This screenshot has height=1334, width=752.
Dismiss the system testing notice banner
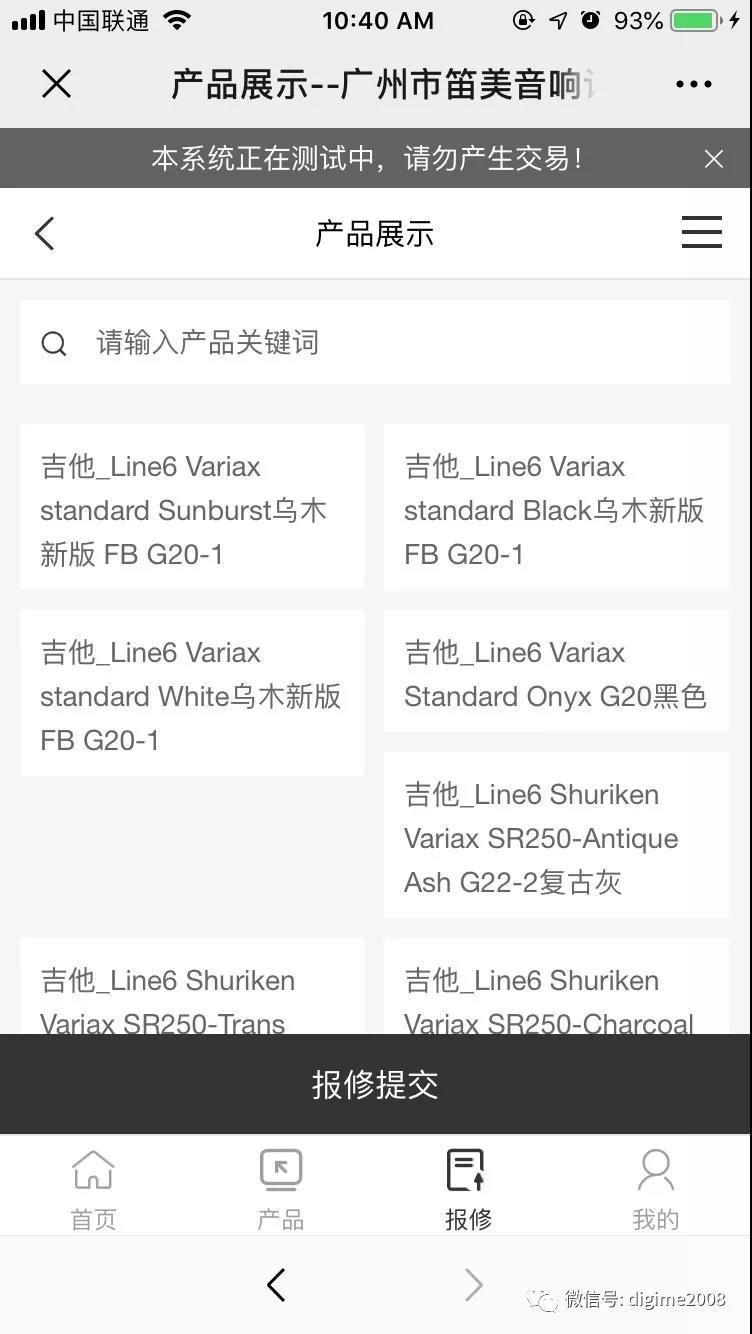coord(713,159)
